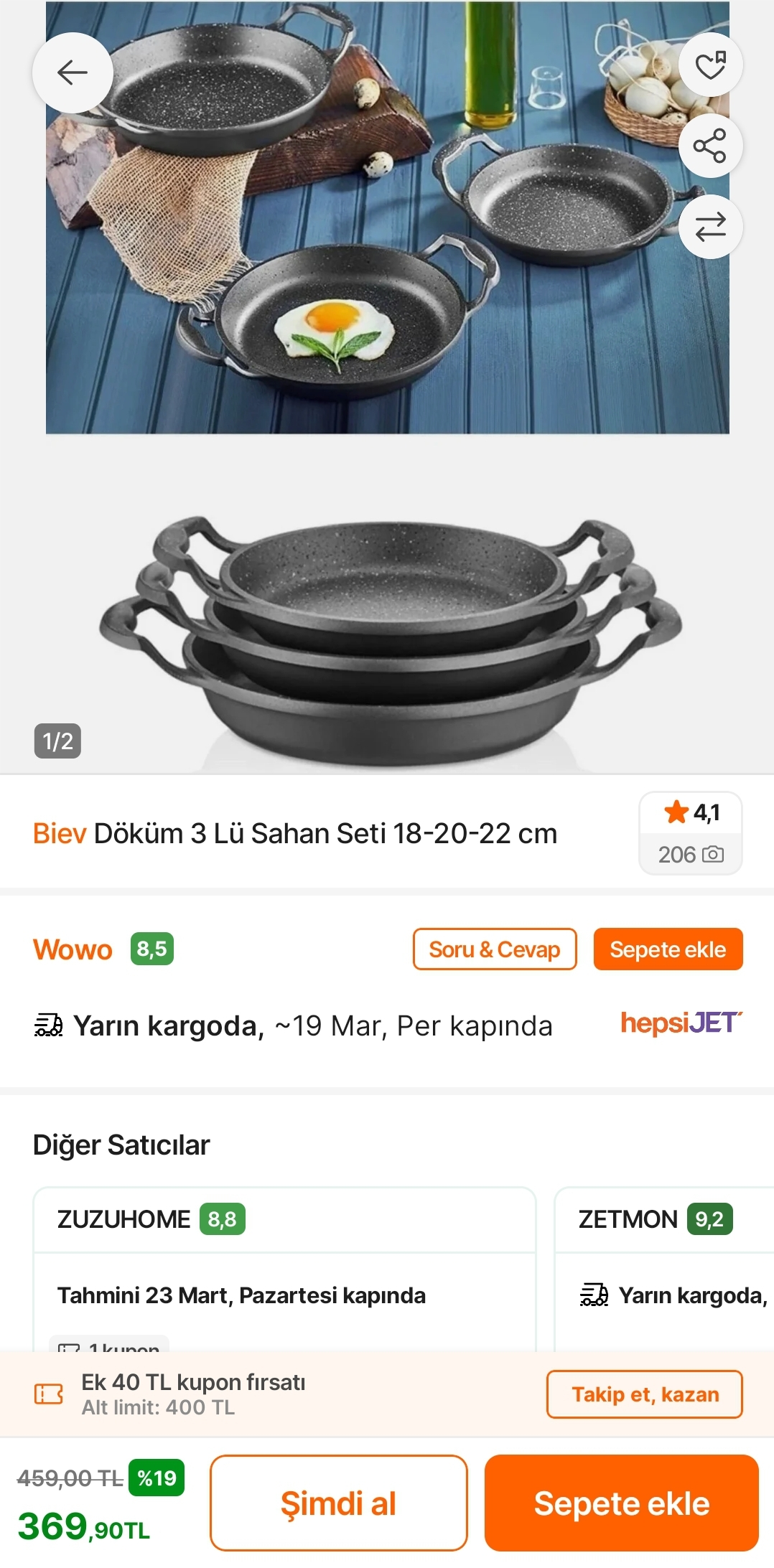Tap Sepete ekle next to Wowo seller
The width and height of the screenshot is (774, 1568).
[667, 949]
